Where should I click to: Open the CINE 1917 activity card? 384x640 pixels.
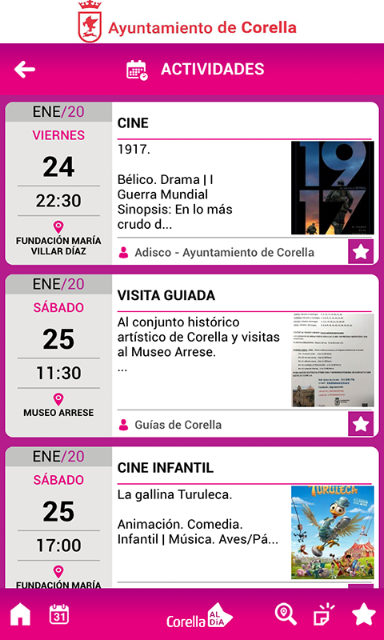(192, 183)
